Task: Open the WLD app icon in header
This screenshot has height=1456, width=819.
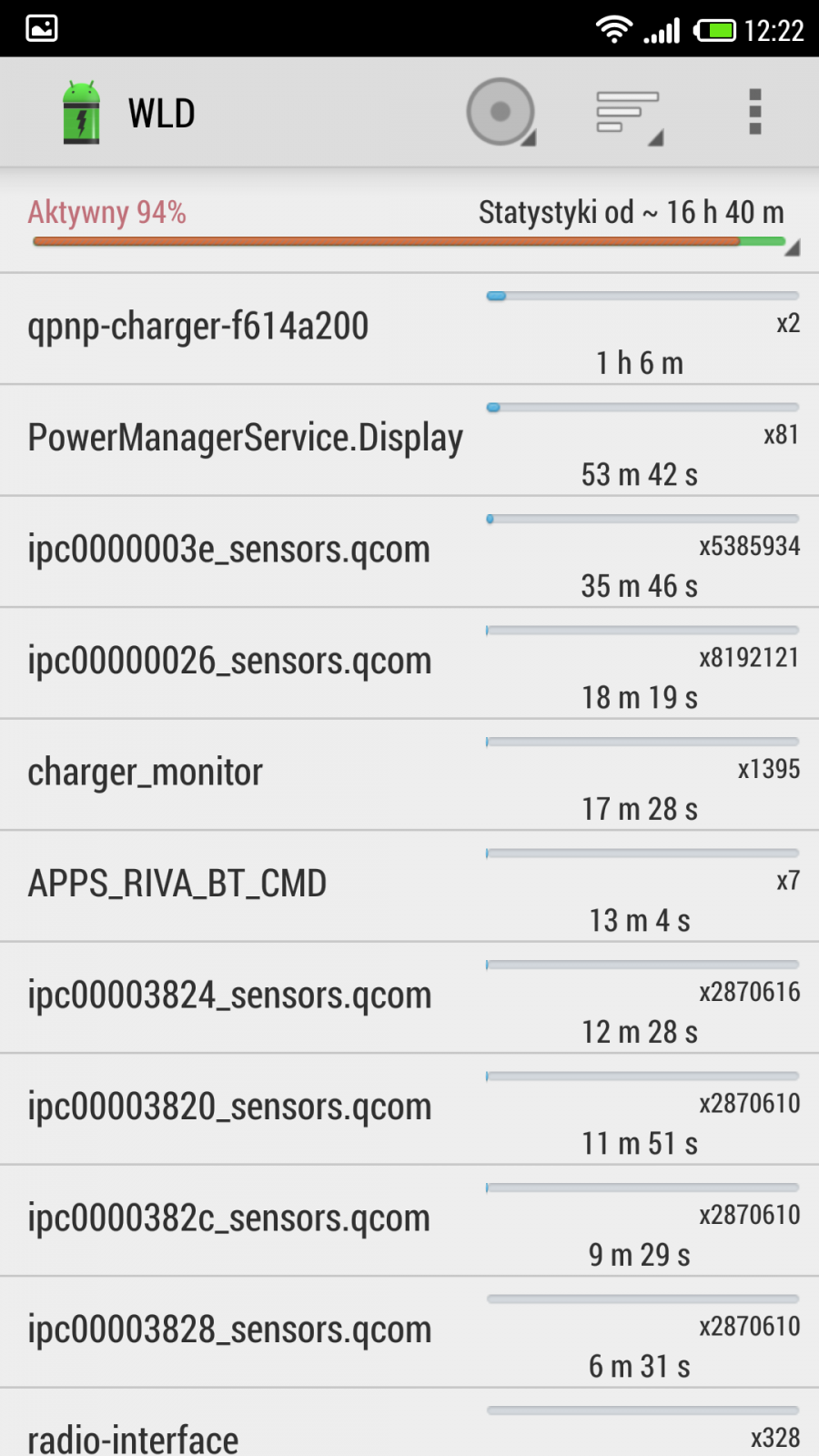Action: 82,113
